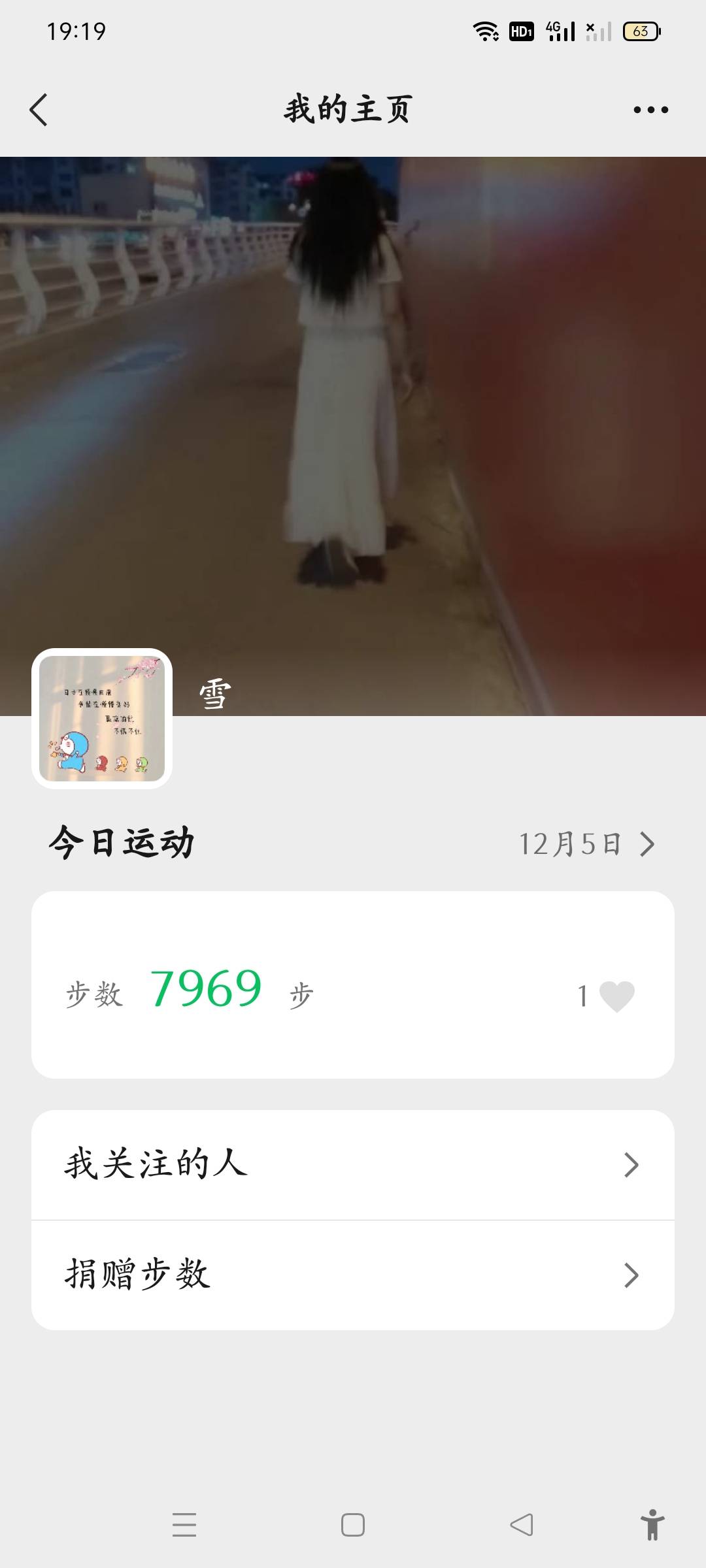Tap the navigation bar back triangle

[520, 1524]
